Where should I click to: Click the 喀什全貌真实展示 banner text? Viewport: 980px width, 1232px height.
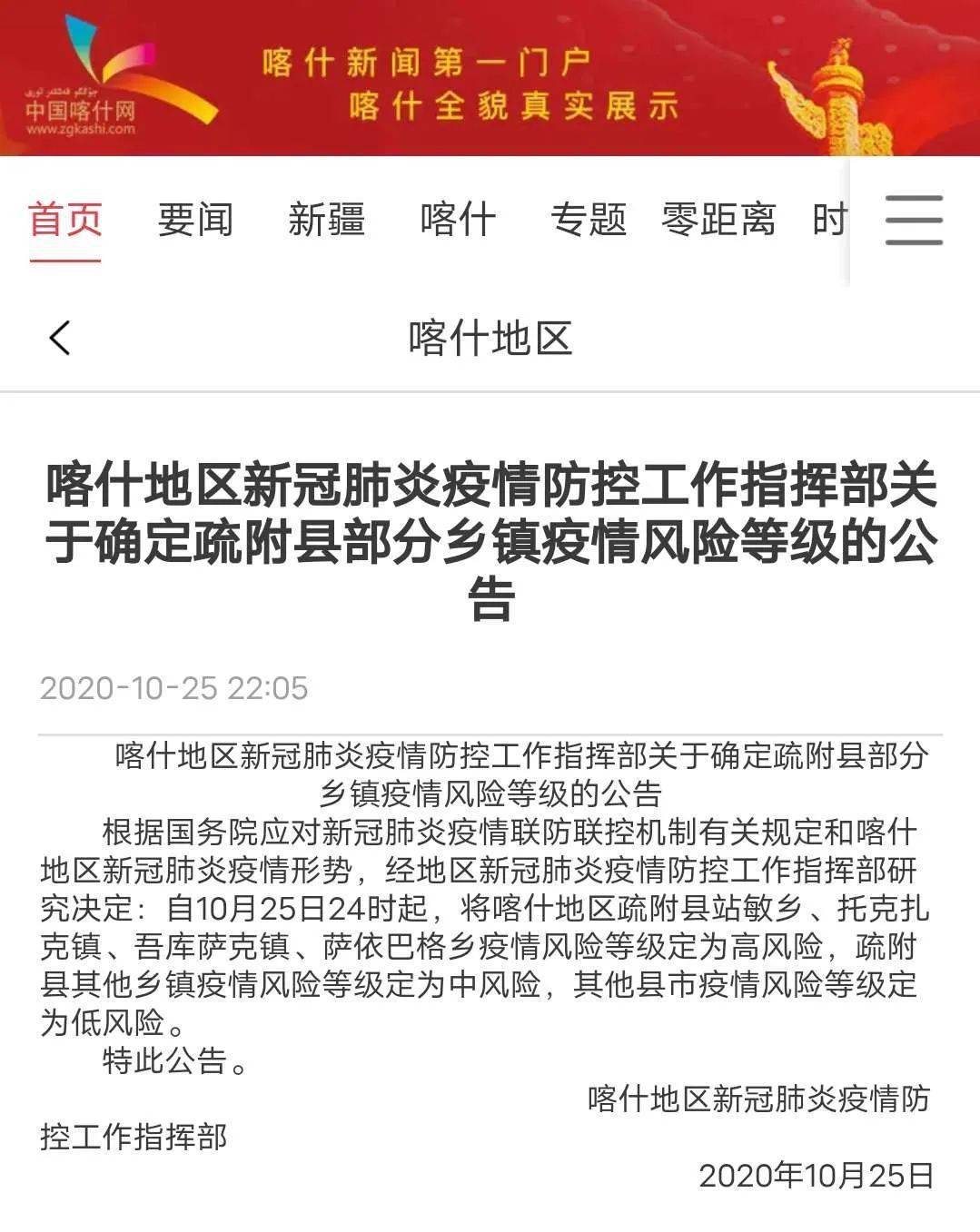click(x=512, y=108)
